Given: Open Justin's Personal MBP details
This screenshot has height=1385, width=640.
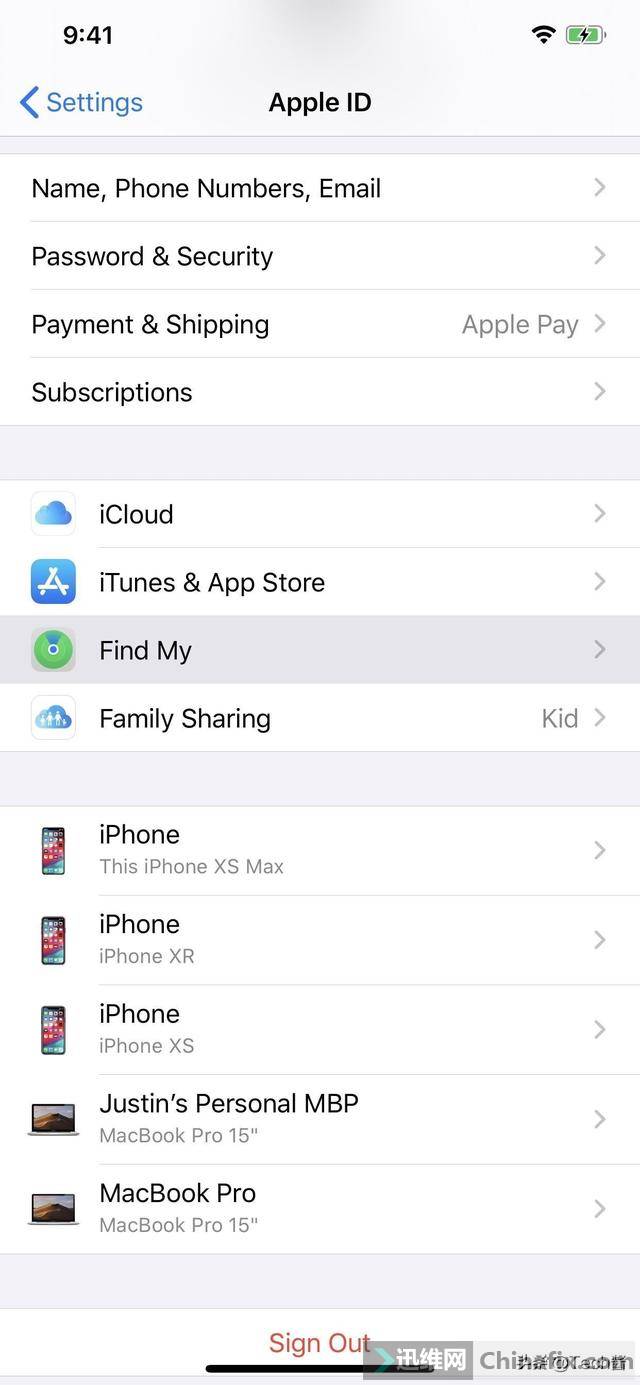Looking at the screenshot, I should (320, 1118).
